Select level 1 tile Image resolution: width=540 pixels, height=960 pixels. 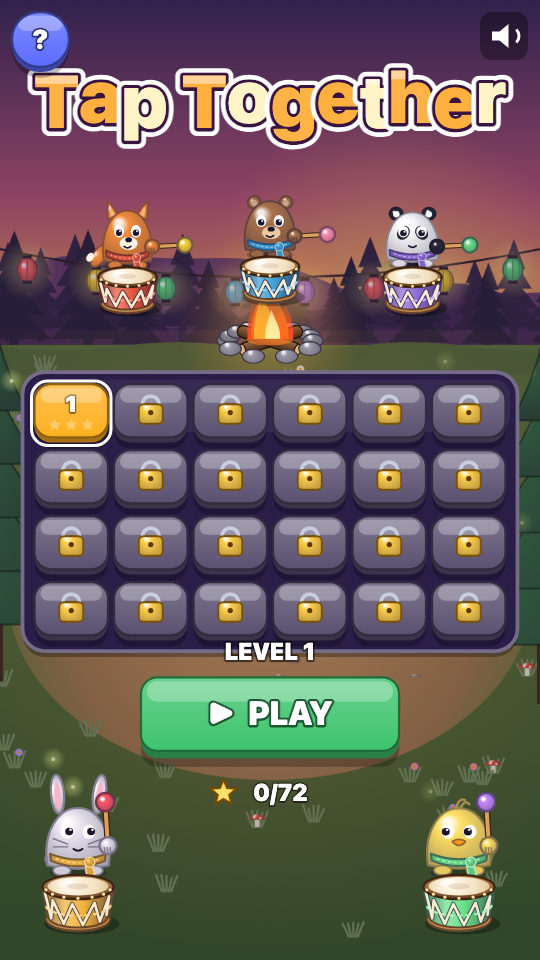pyautogui.click(x=71, y=413)
